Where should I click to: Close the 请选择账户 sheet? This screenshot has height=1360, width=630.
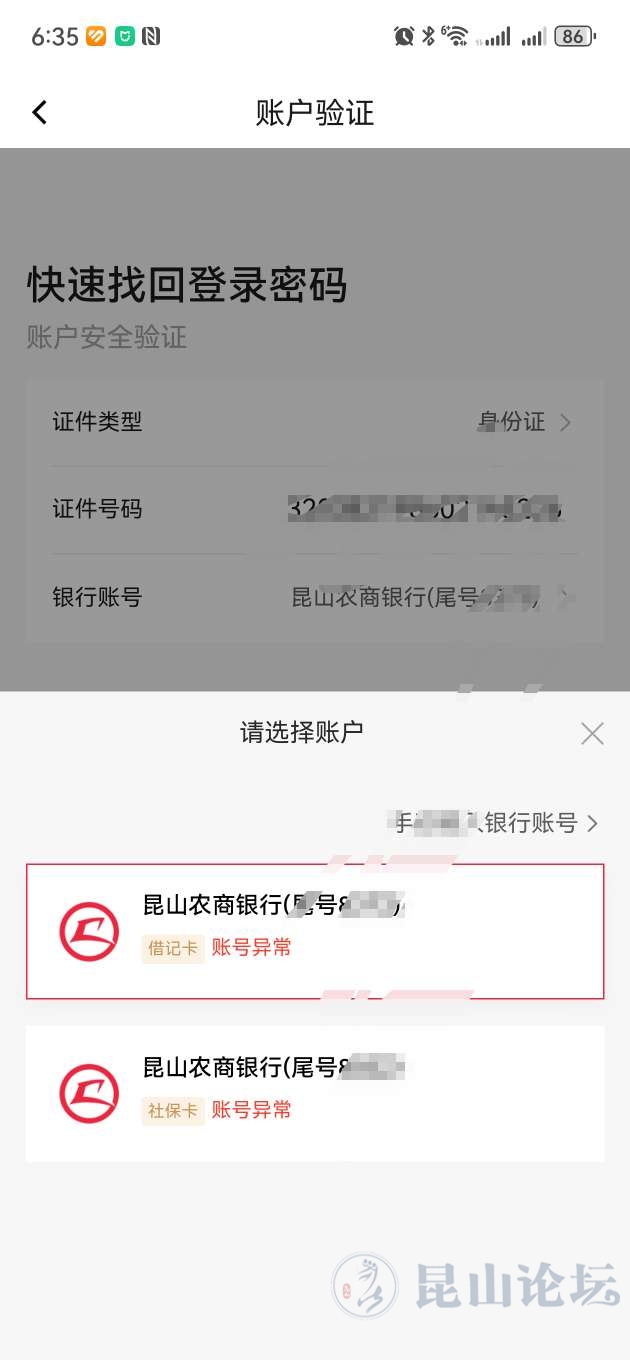pyautogui.click(x=592, y=734)
